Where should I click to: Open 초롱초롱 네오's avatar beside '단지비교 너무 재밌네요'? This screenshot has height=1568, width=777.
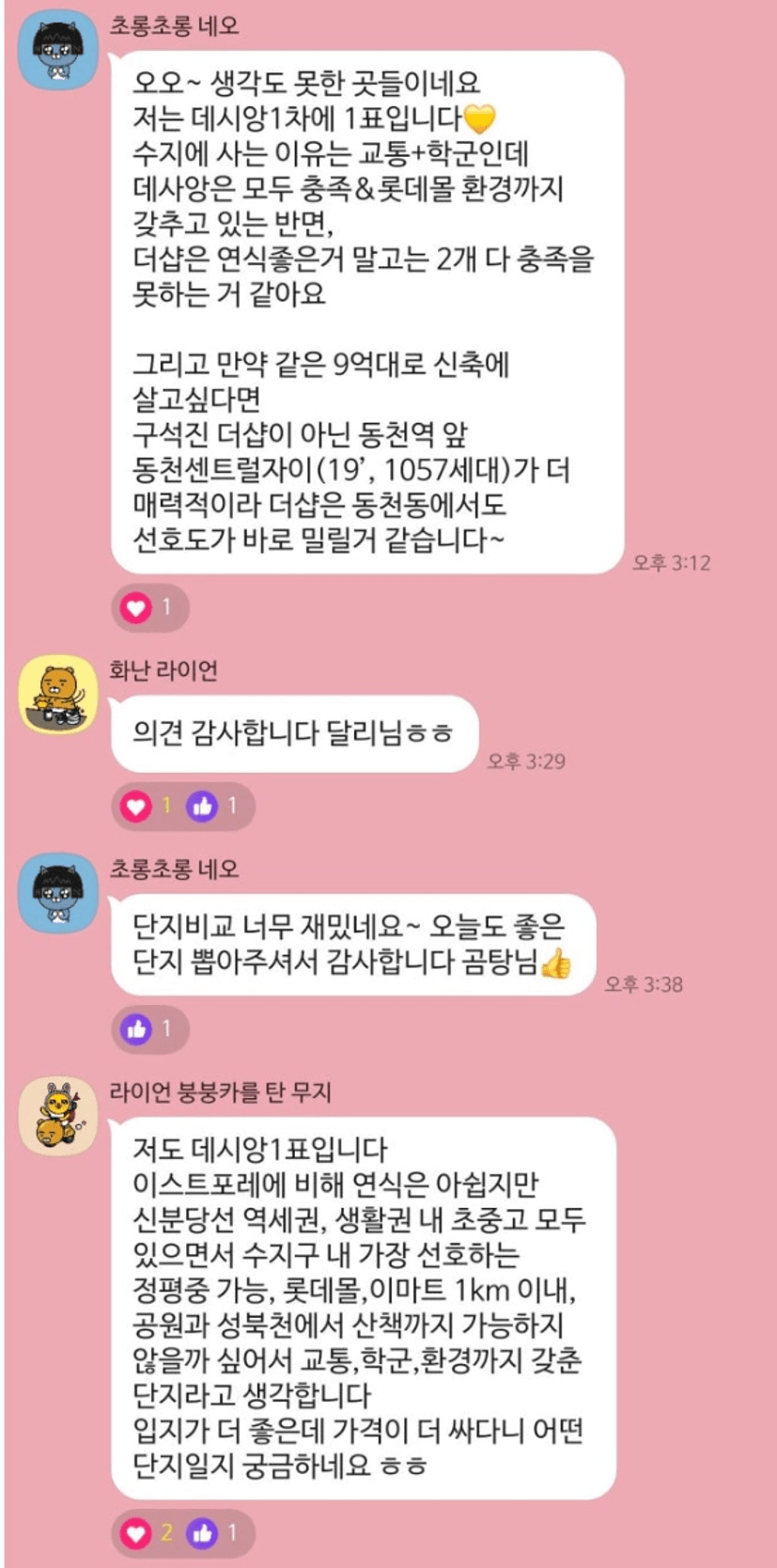pyautogui.click(x=58, y=894)
